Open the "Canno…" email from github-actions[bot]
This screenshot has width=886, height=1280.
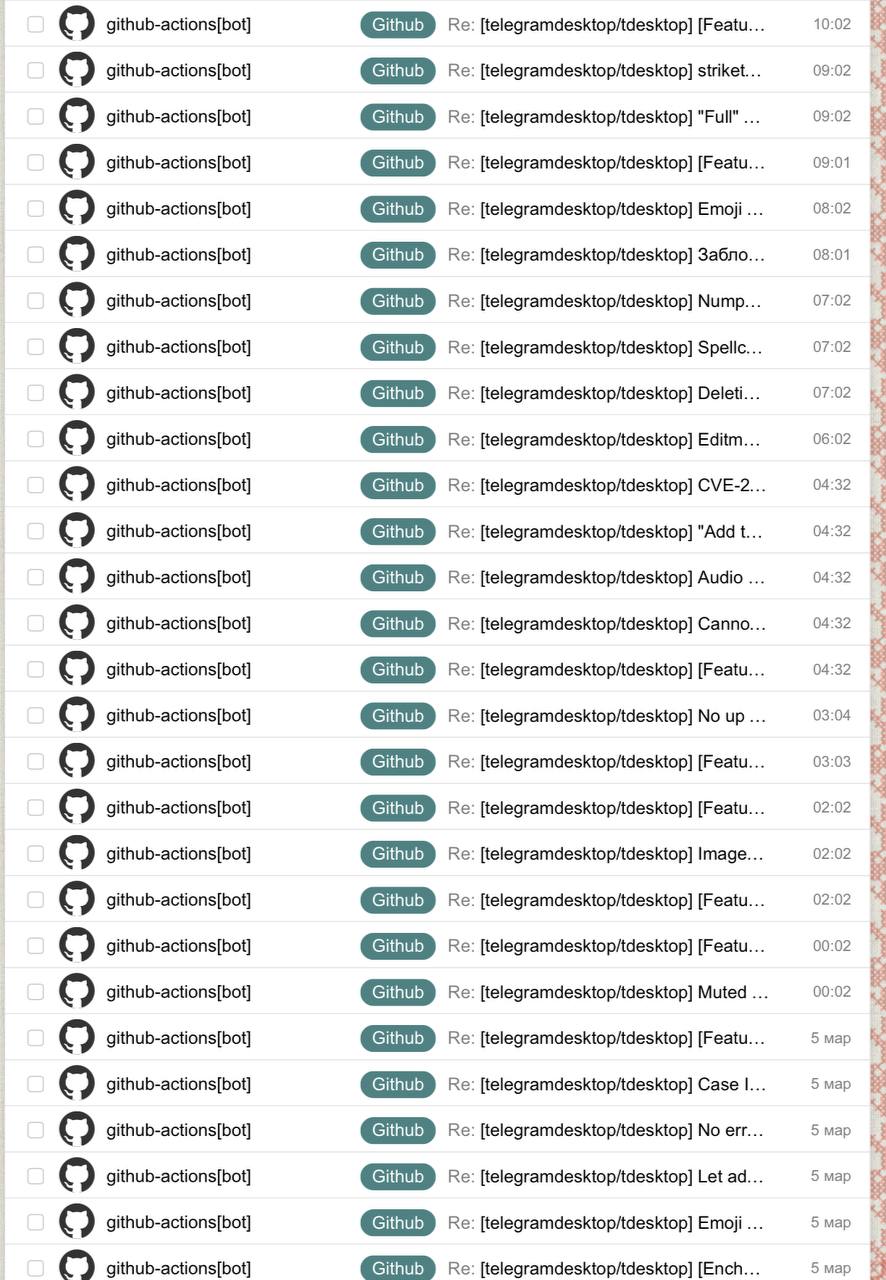click(x=605, y=623)
